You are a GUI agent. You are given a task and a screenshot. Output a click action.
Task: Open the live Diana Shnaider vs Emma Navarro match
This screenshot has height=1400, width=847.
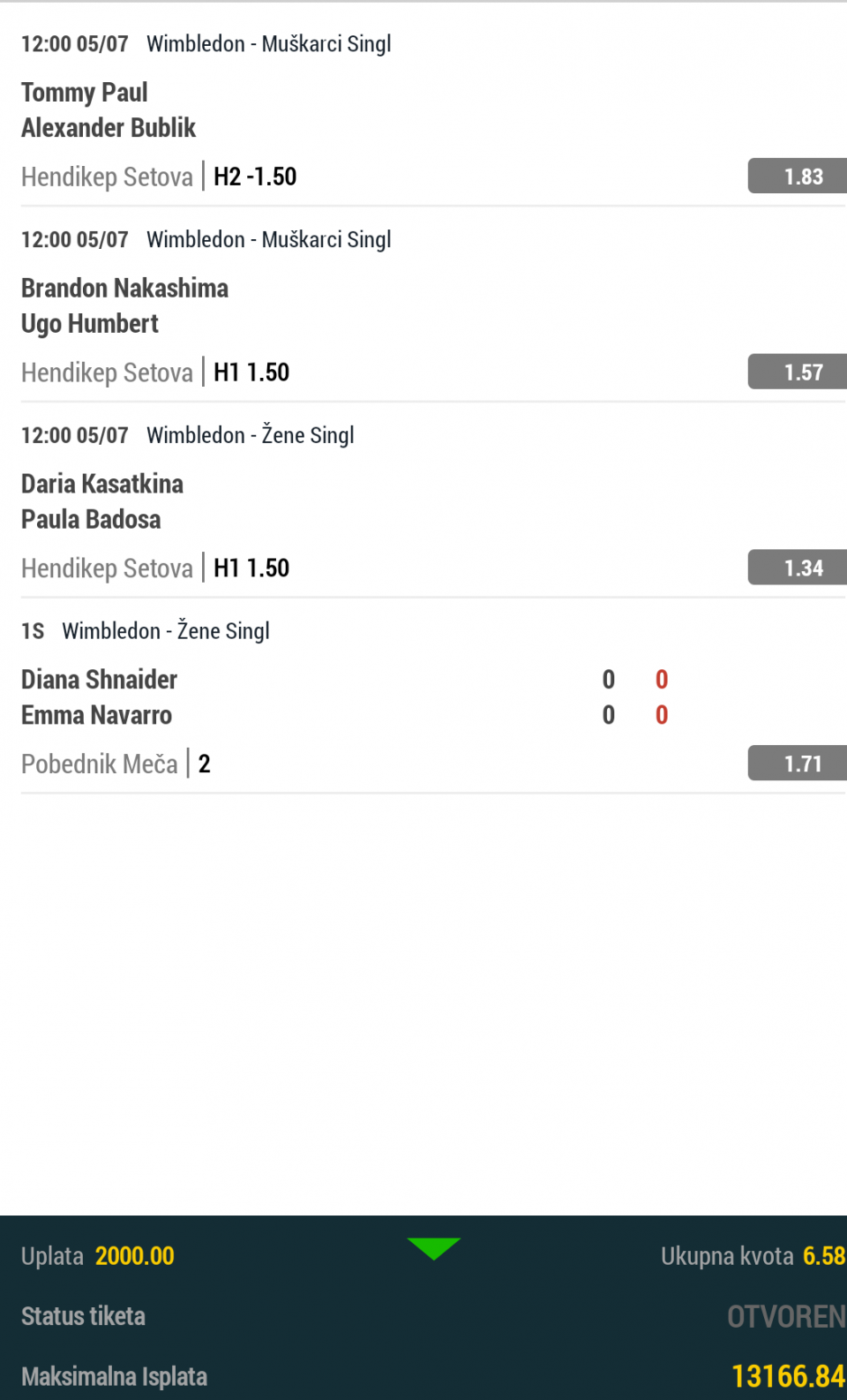[99, 697]
